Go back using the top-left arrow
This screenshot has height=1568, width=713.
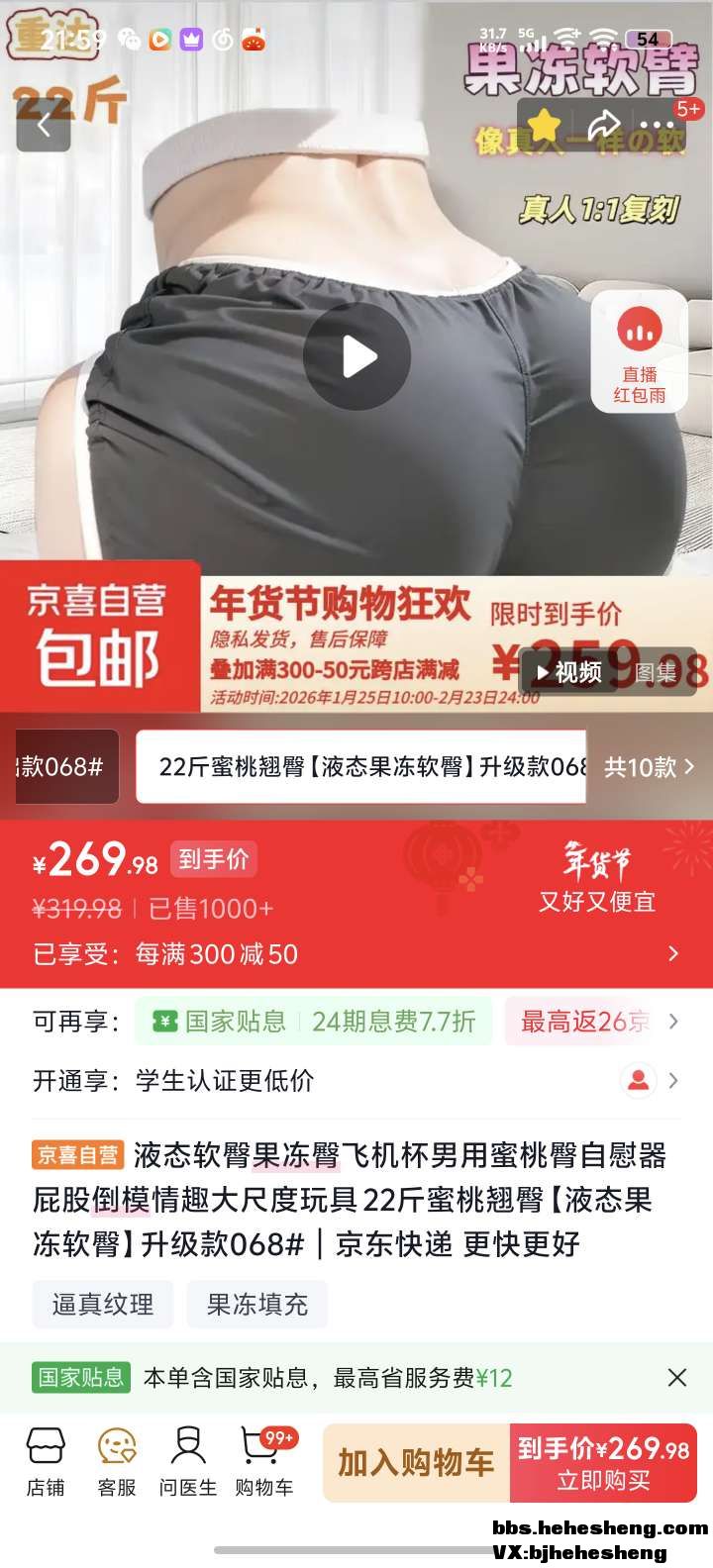(44, 126)
